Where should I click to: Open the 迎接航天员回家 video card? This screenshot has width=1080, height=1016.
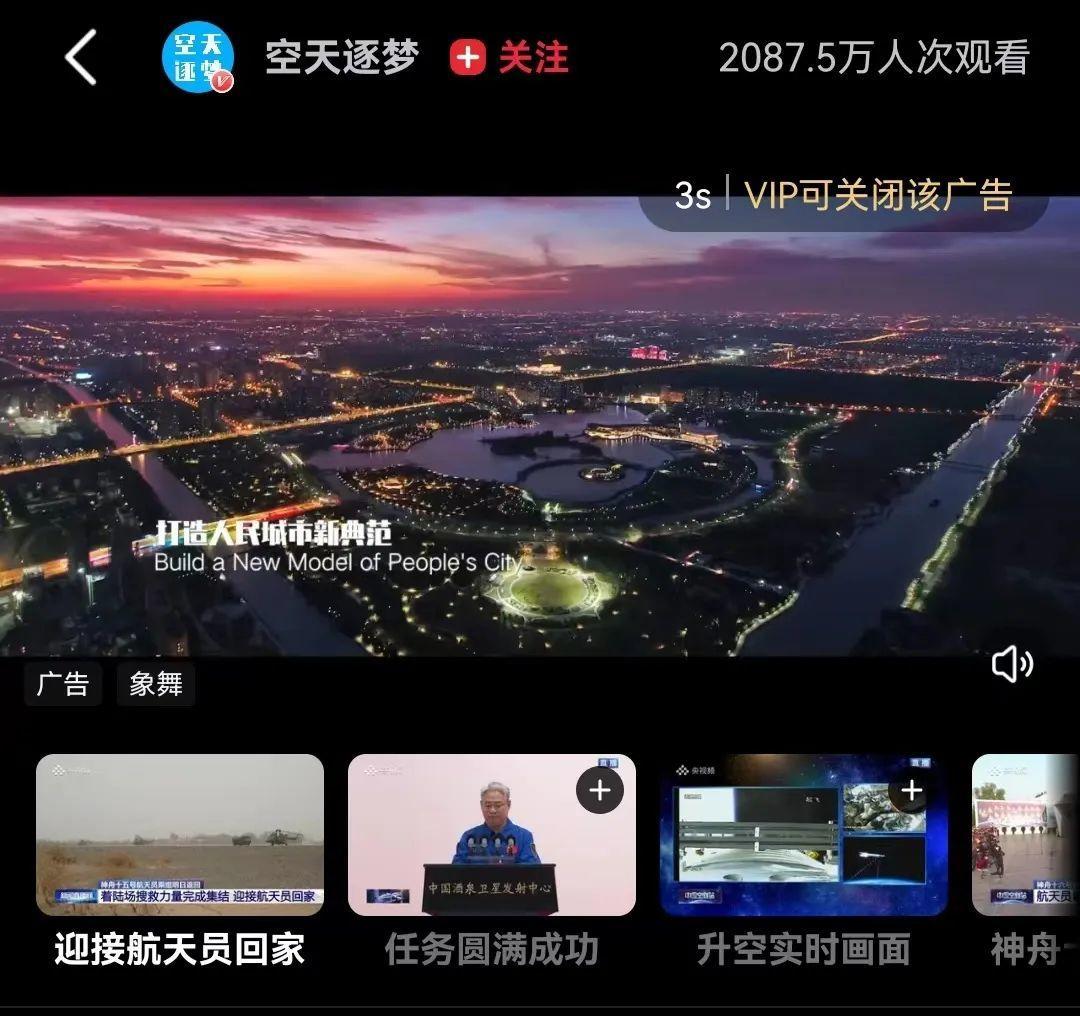(180, 835)
